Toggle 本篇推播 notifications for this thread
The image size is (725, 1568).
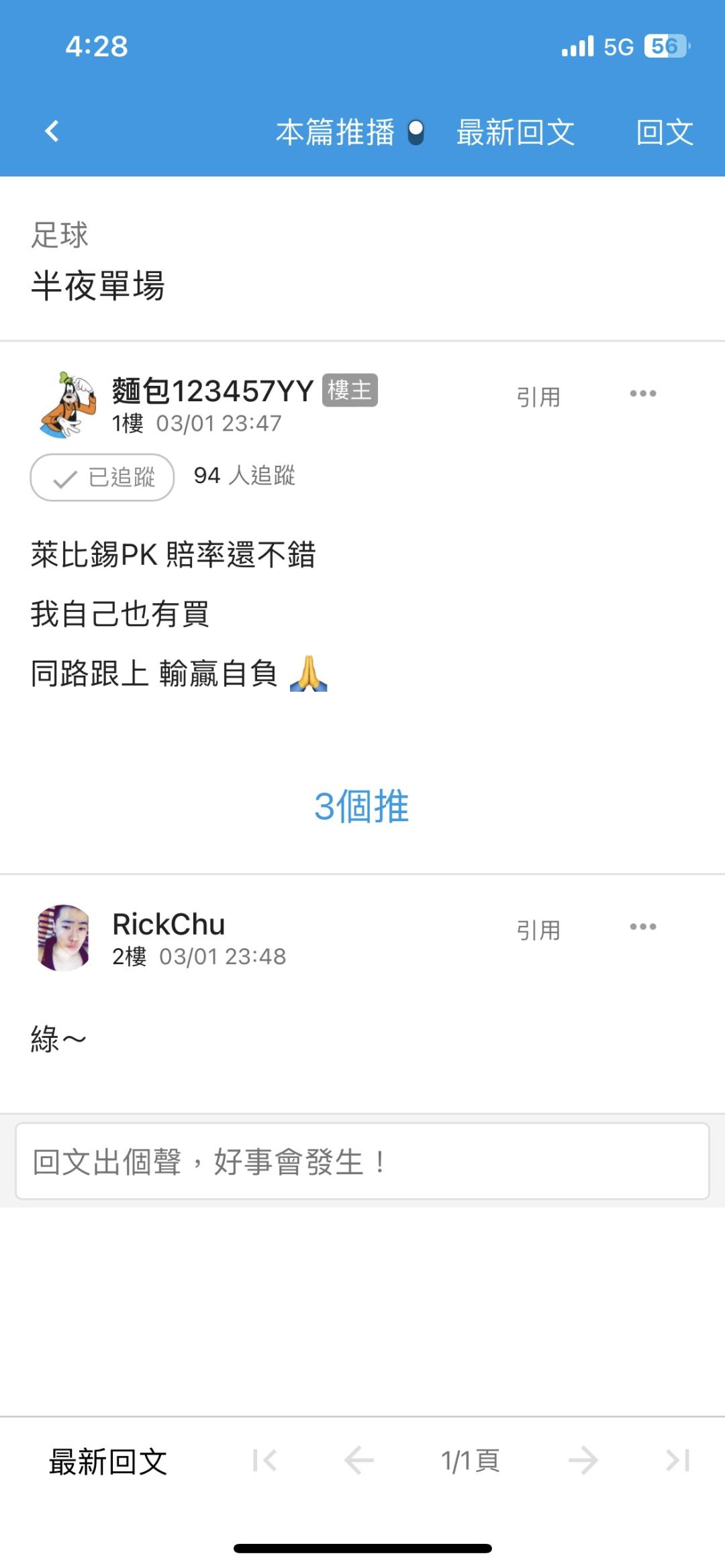click(x=416, y=132)
